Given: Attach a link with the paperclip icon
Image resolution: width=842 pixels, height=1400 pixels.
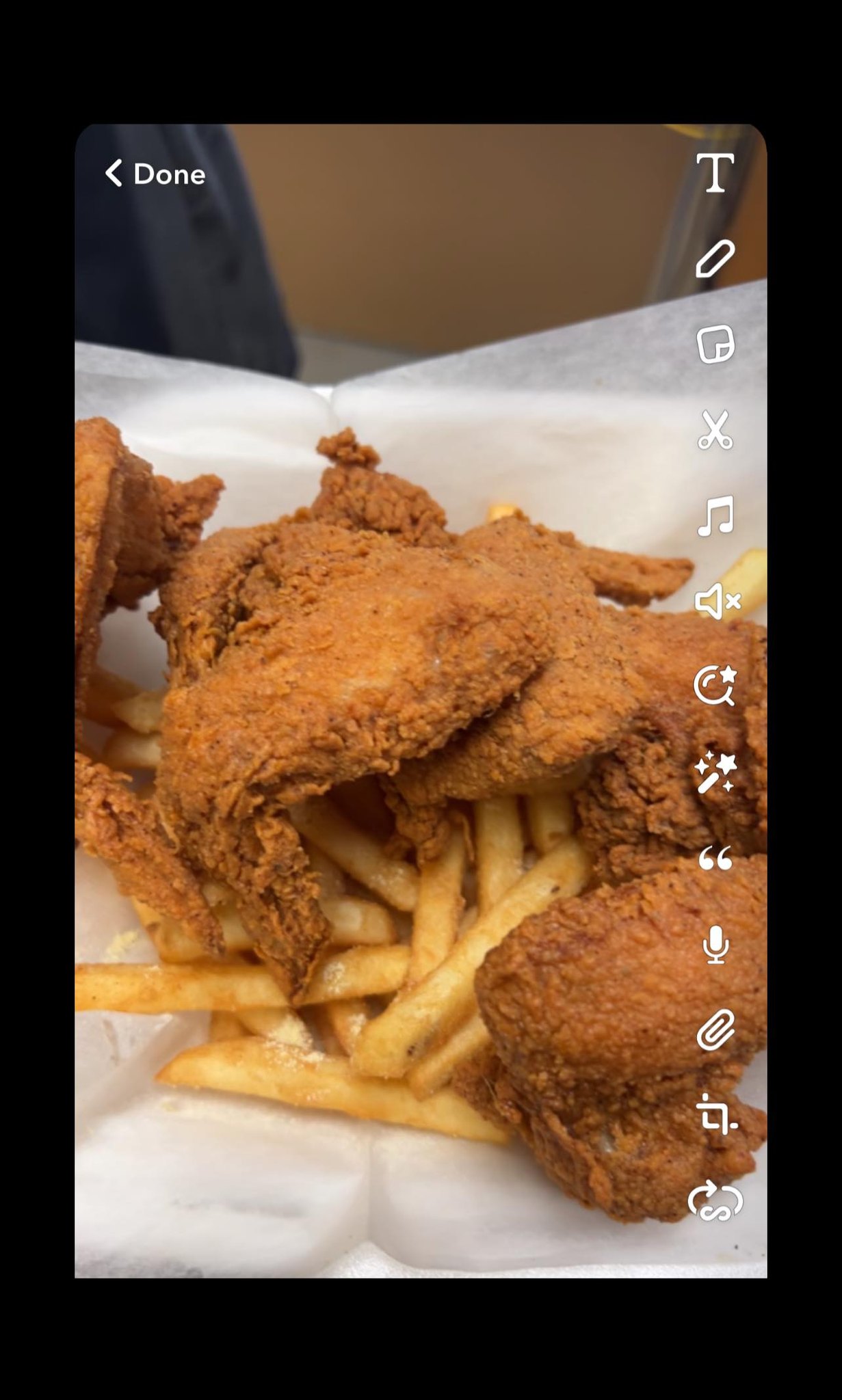Looking at the screenshot, I should (715, 1029).
